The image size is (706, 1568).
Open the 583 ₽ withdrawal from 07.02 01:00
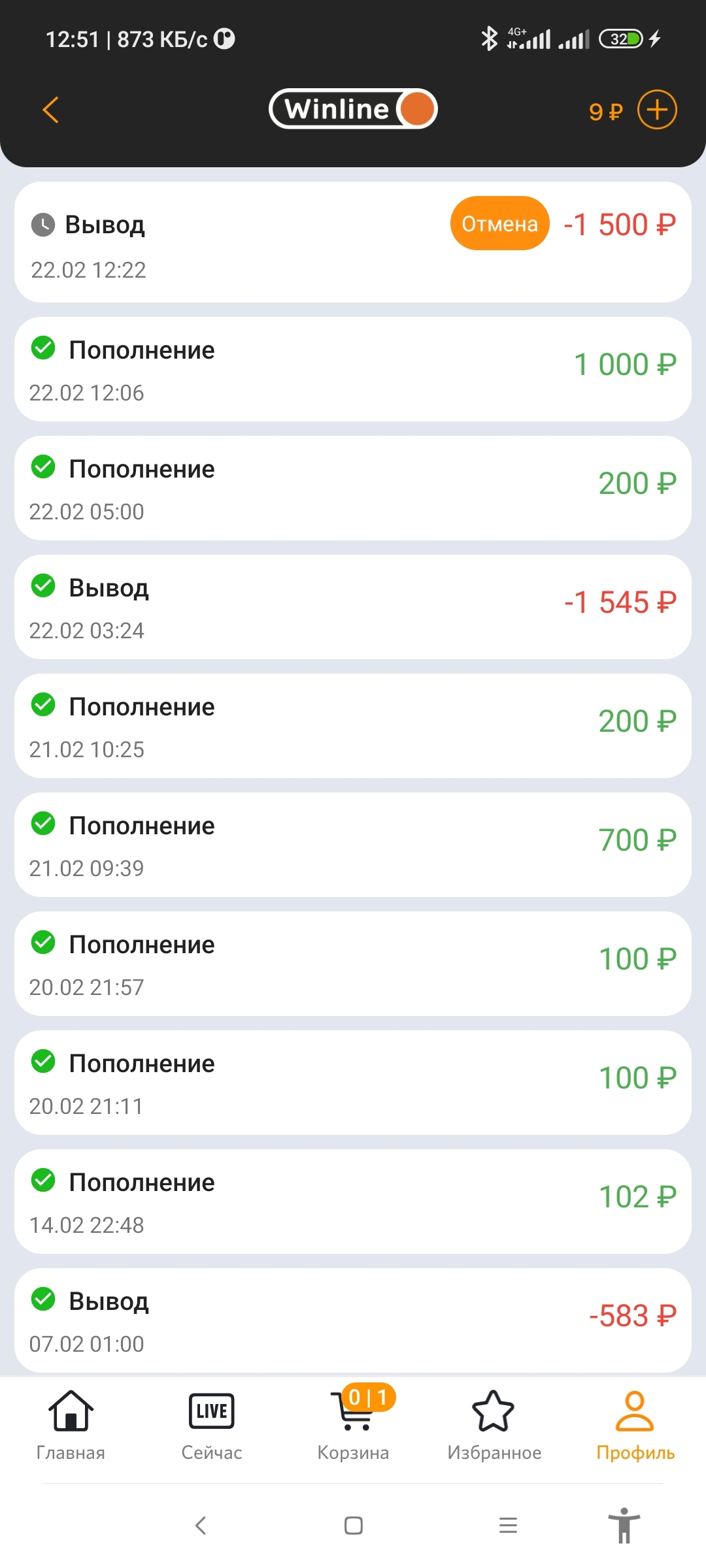pyautogui.click(x=353, y=1320)
